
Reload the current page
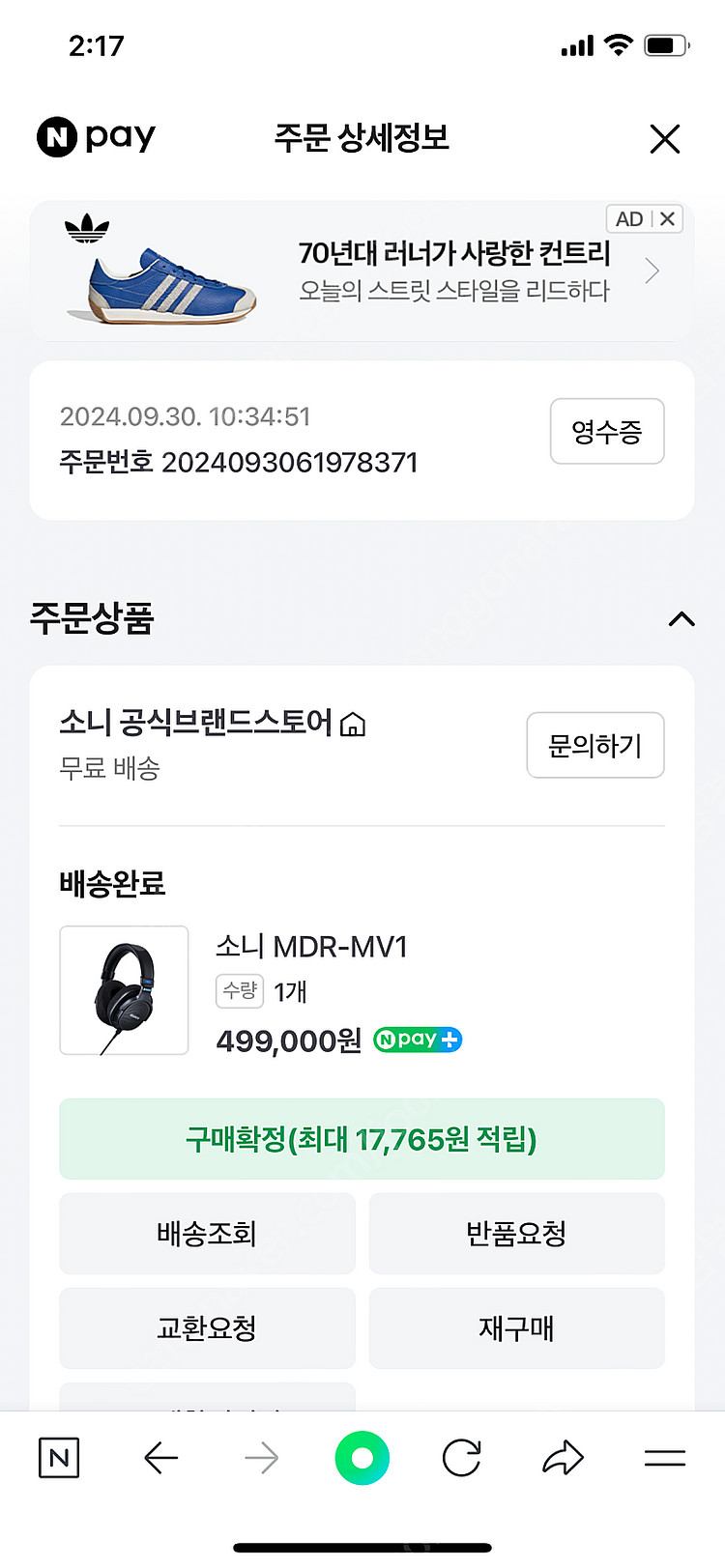(461, 1458)
